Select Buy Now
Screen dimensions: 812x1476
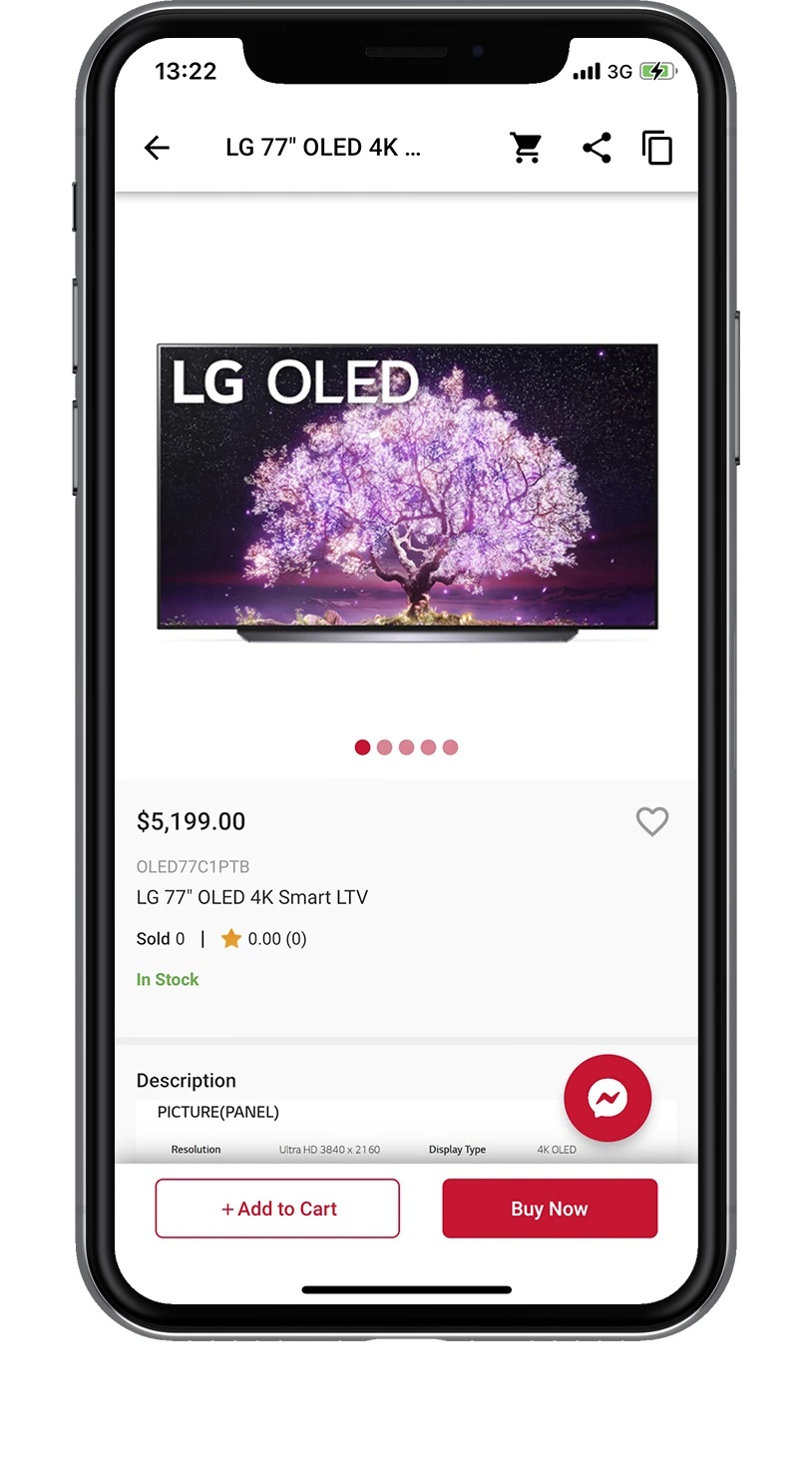point(550,1209)
